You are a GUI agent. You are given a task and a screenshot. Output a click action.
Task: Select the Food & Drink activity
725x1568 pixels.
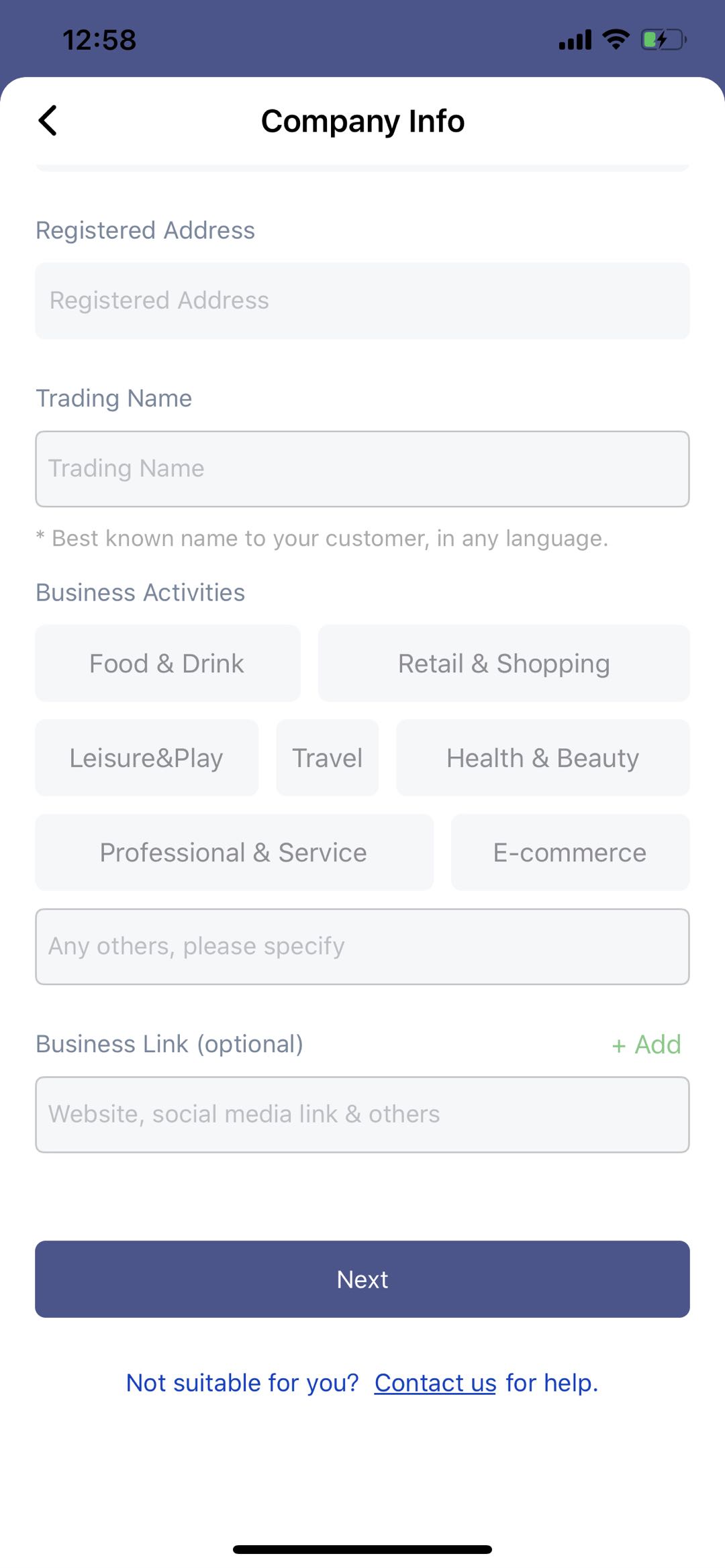(x=167, y=664)
